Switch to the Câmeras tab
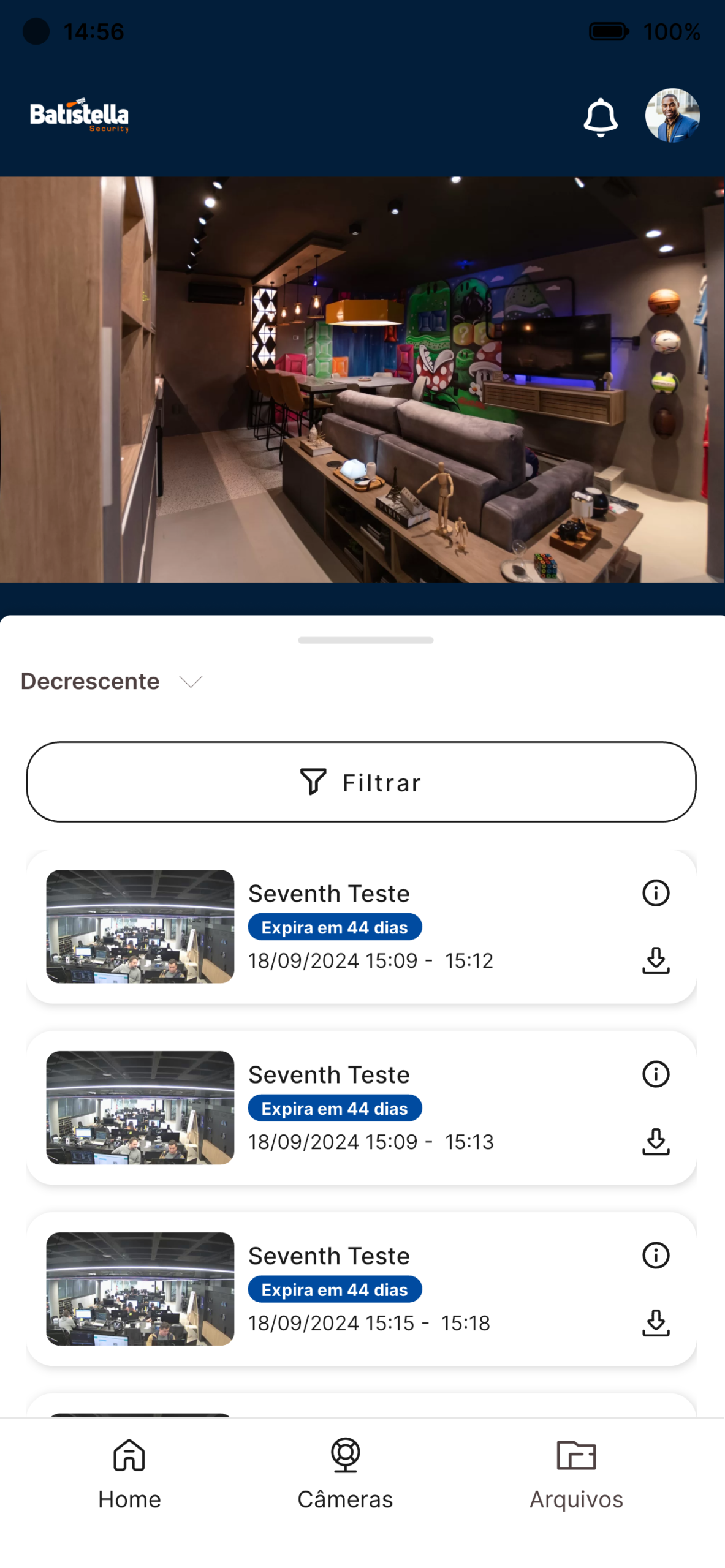Viewport: 725px width, 1568px height. [345, 1474]
